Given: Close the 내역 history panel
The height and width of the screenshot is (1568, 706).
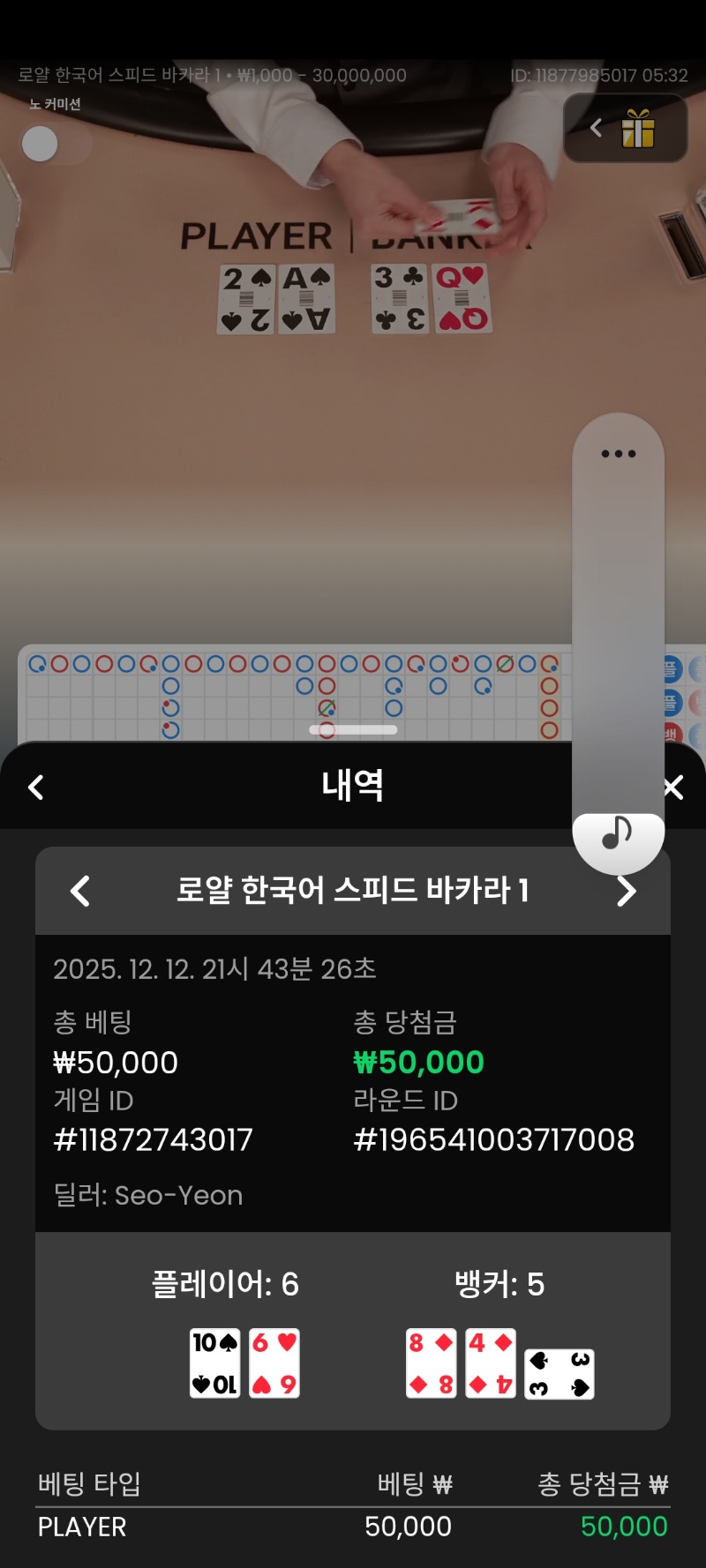Looking at the screenshot, I should point(674,787).
